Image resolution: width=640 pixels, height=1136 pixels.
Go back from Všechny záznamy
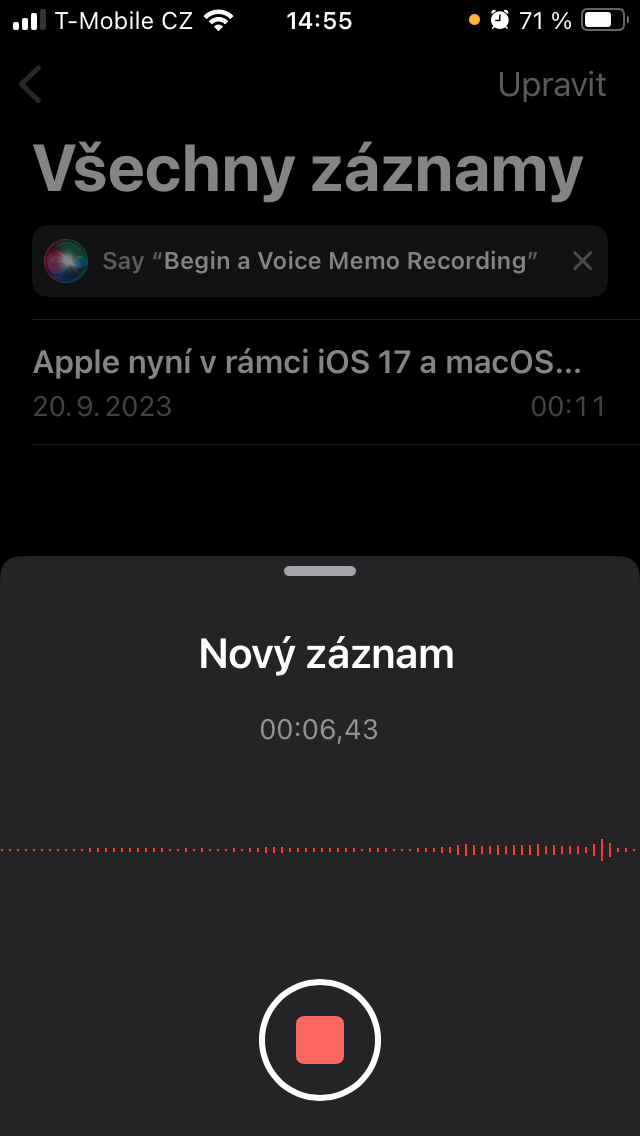click(31, 85)
